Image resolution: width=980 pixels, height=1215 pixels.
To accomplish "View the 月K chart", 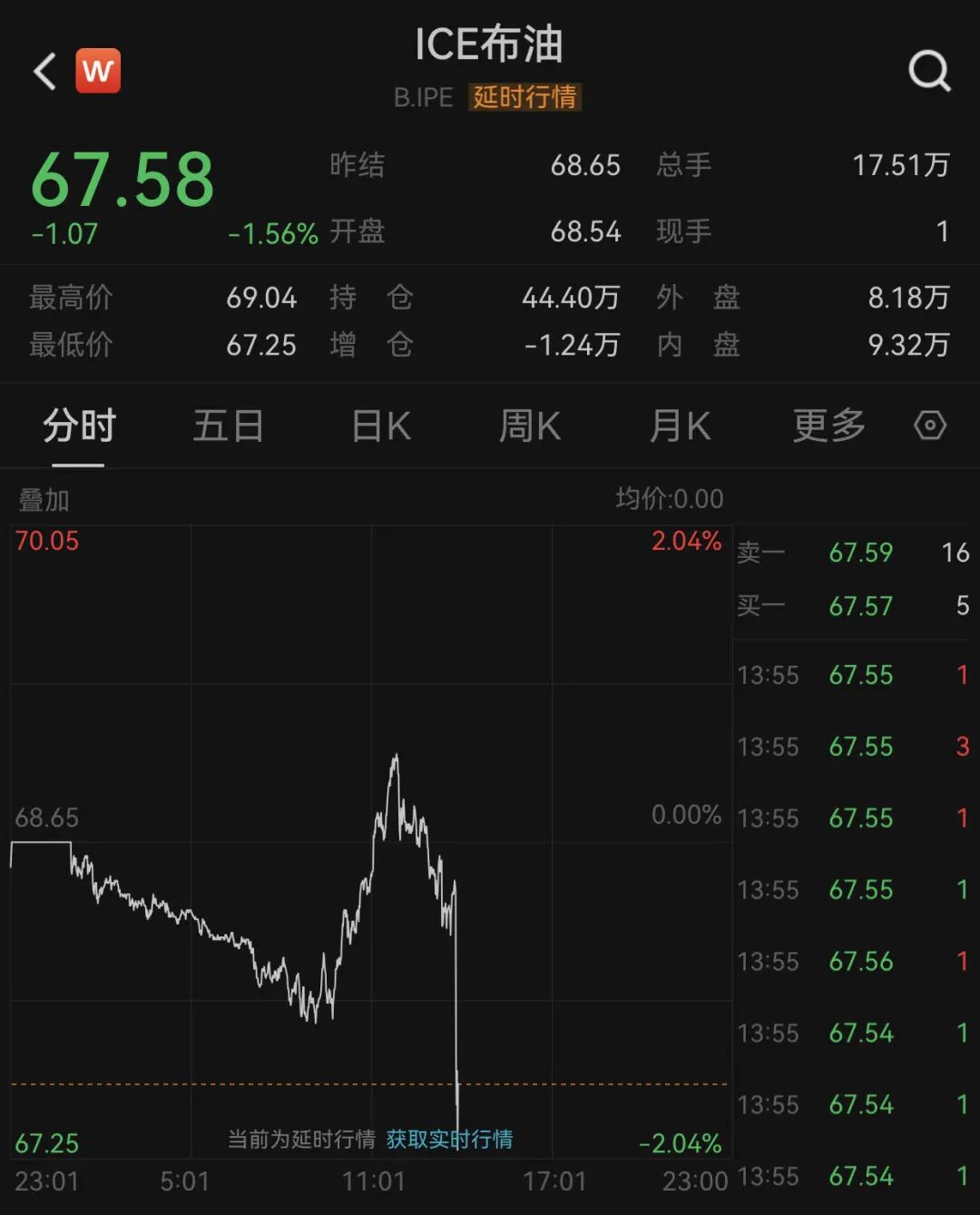I will pos(680,426).
